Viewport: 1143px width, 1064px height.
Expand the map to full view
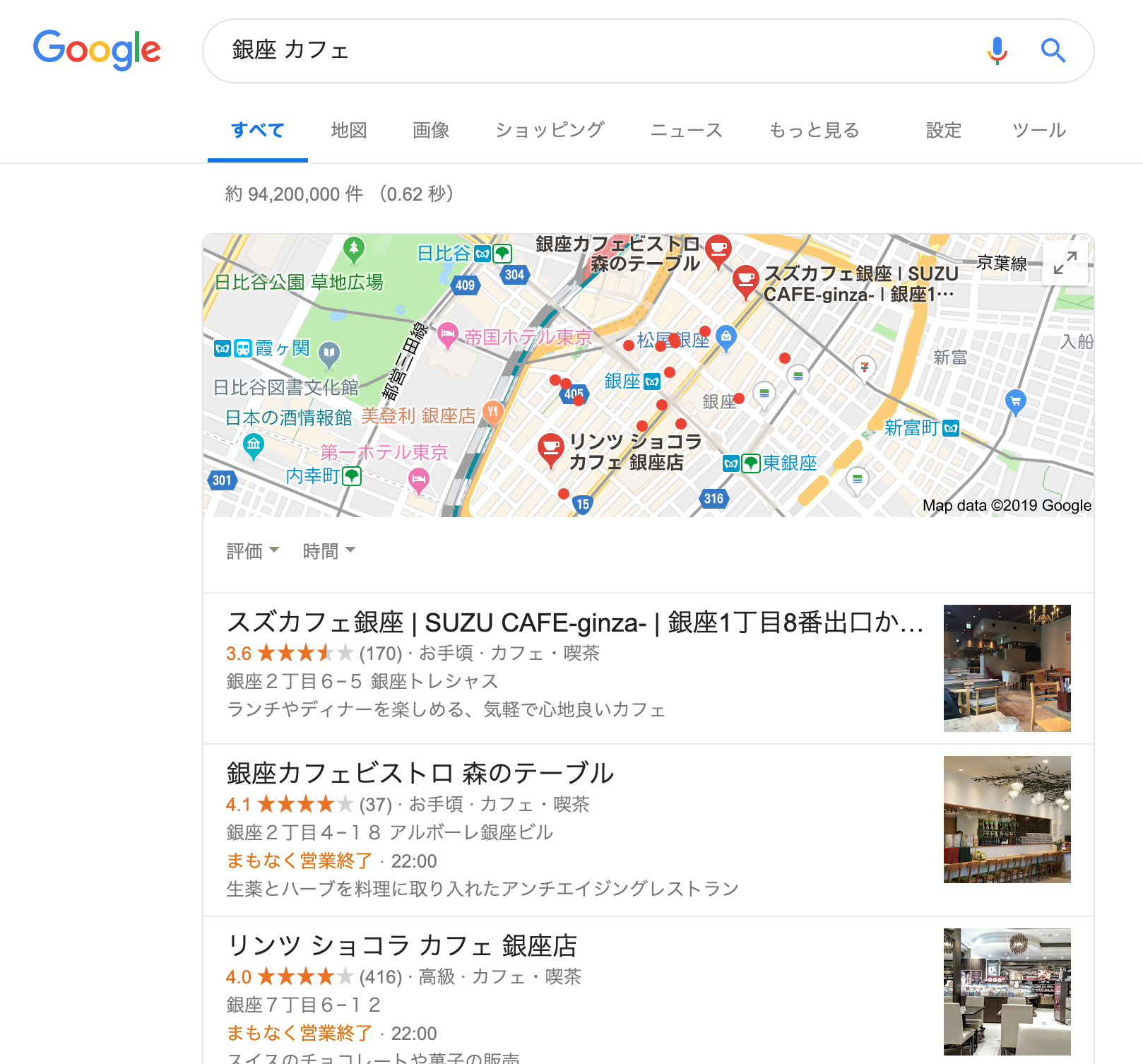point(1065,263)
